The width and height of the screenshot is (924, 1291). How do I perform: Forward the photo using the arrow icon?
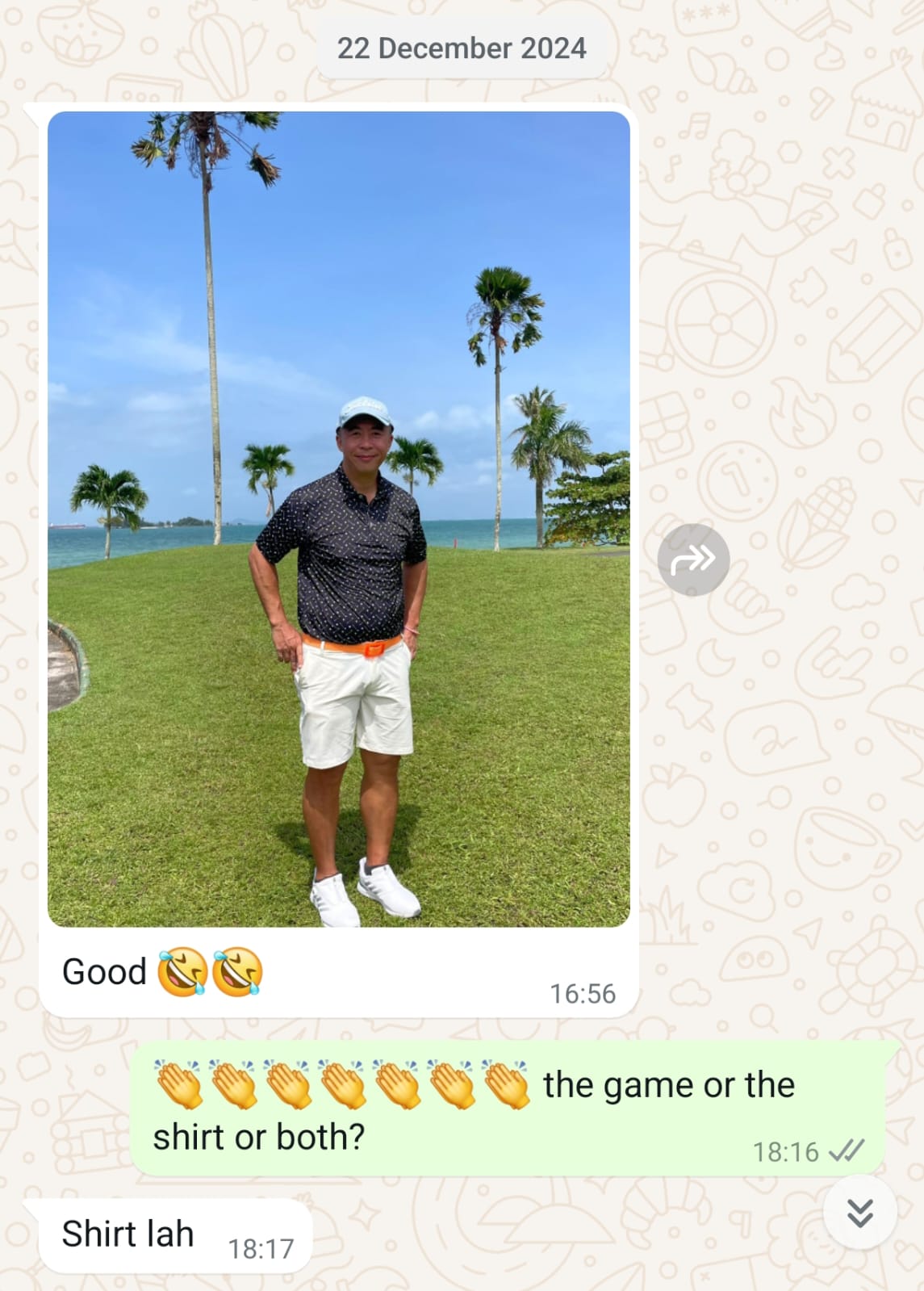pyautogui.click(x=693, y=560)
